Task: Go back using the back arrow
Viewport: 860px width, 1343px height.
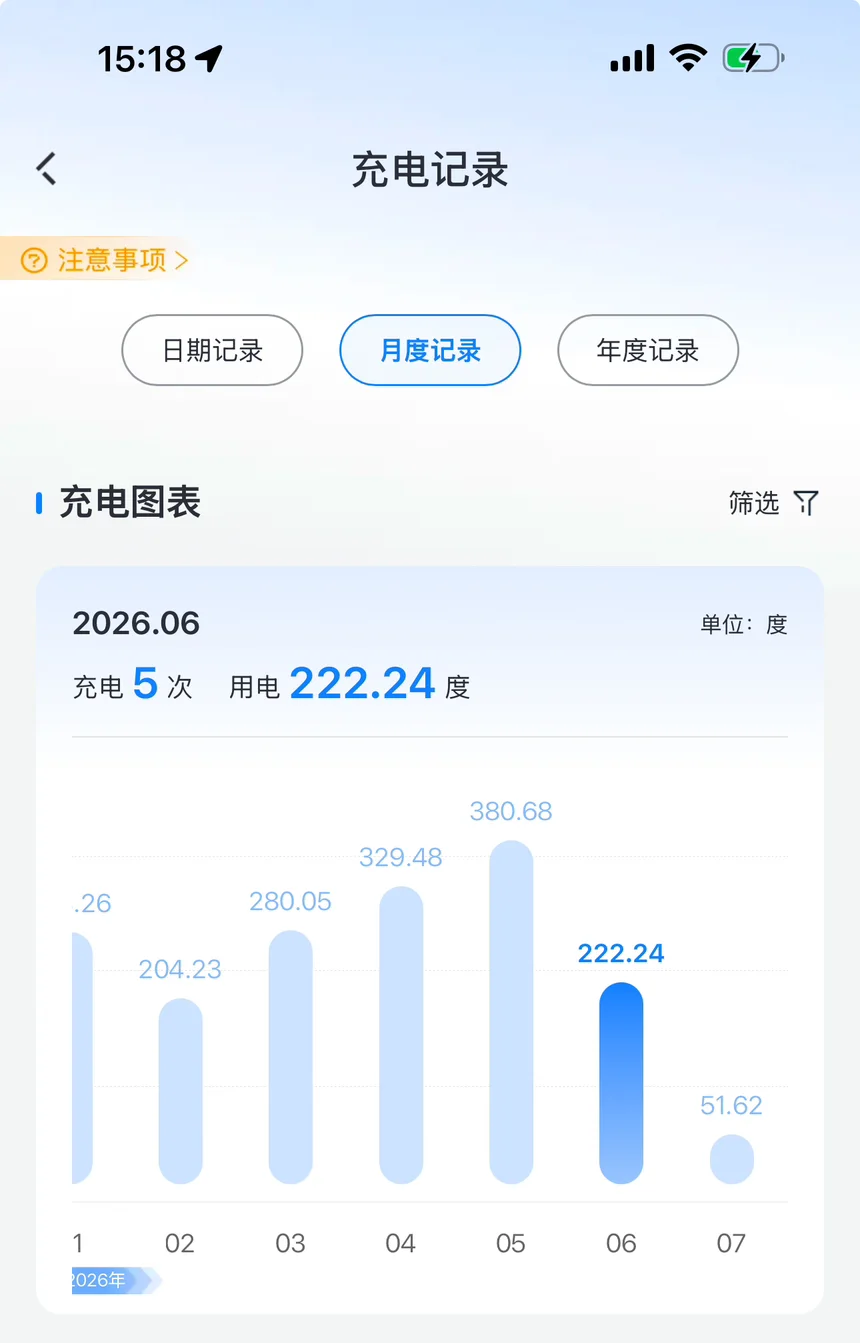Action: 47,169
